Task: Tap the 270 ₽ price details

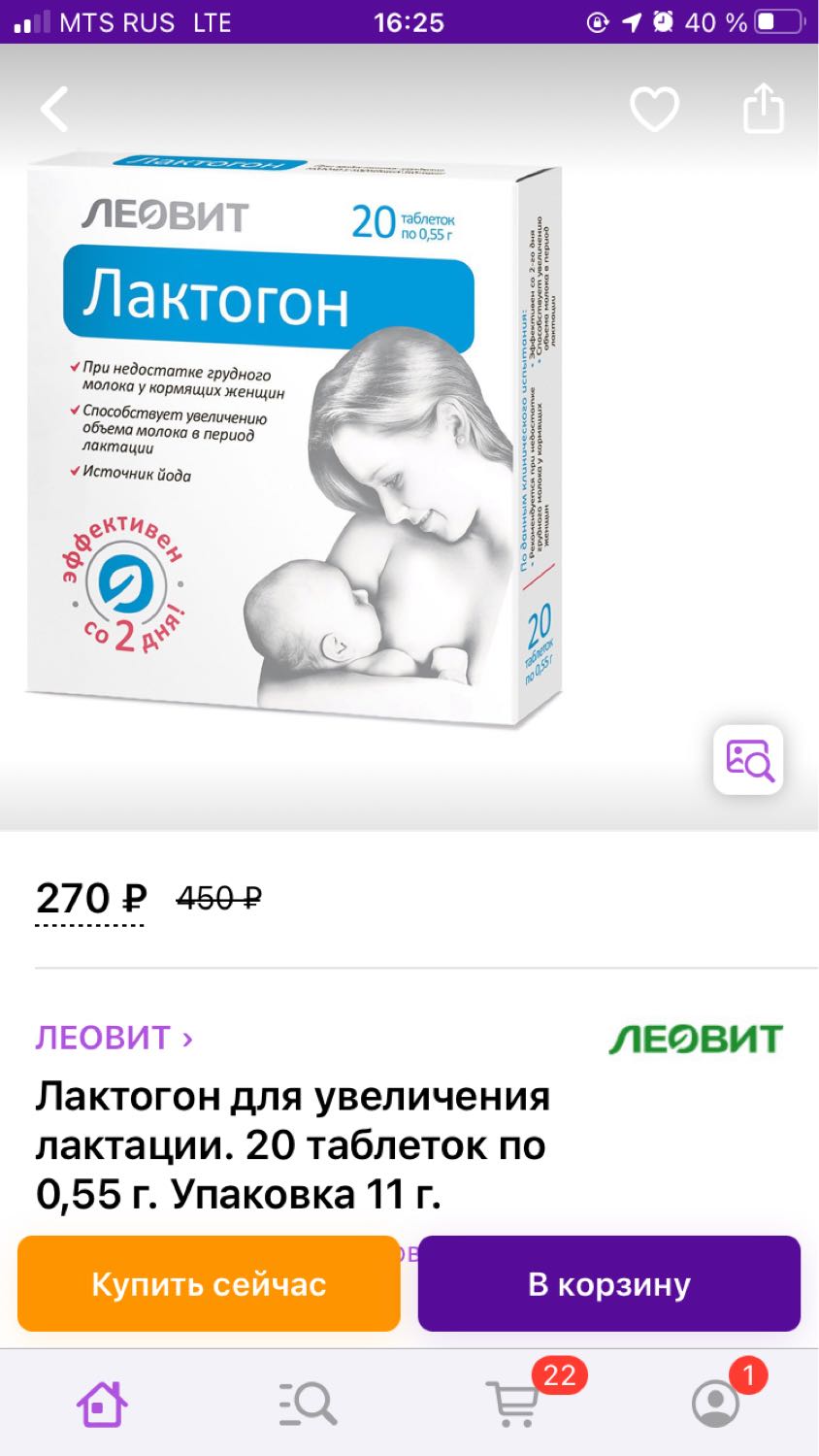Action: point(90,899)
